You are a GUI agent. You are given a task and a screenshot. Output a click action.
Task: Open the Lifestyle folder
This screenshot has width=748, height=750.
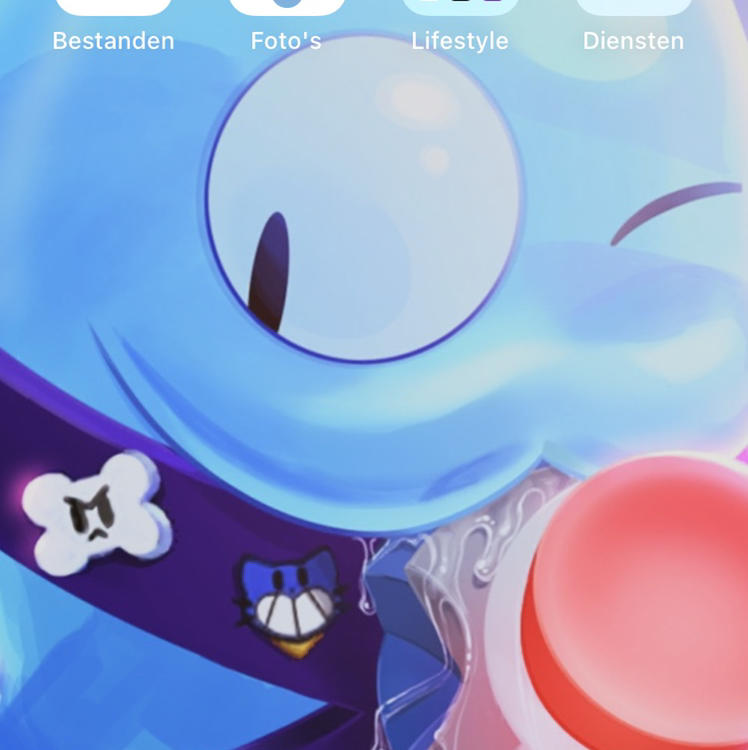pyautogui.click(x=460, y=8)
